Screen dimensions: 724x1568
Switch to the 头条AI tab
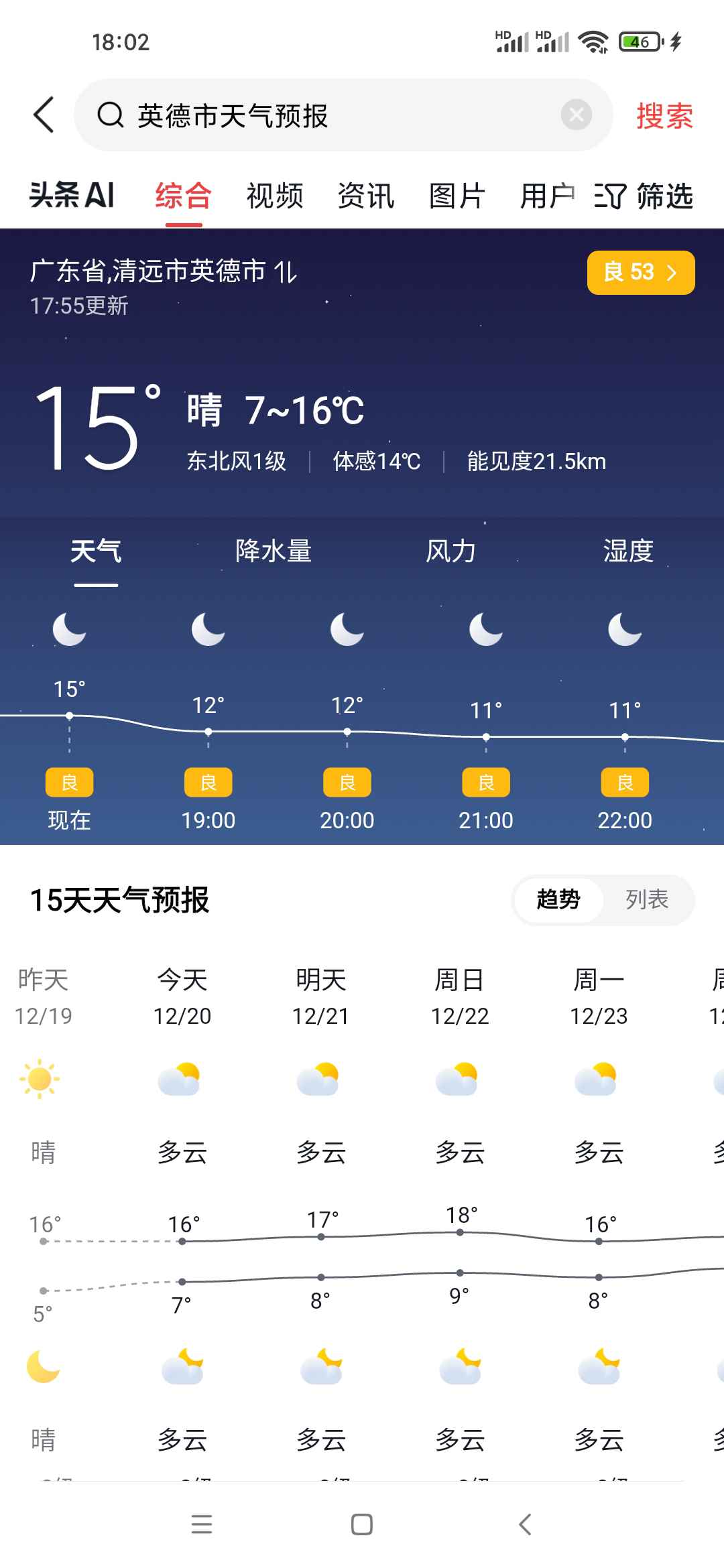point(72,196)
